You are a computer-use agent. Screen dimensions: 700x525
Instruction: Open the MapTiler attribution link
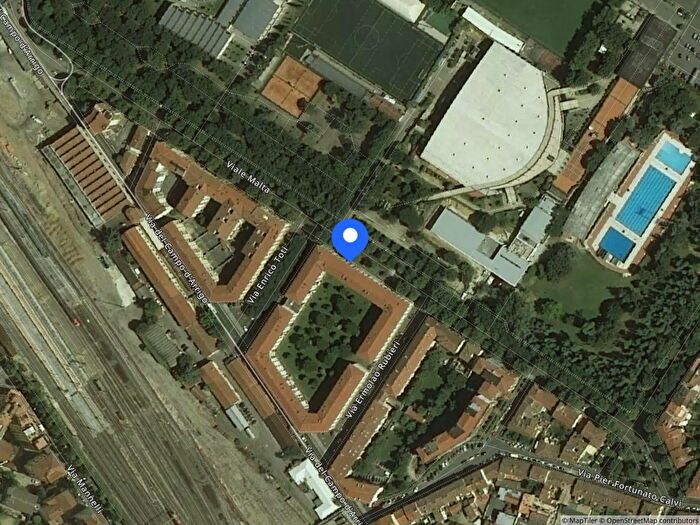tap(579, 519)
